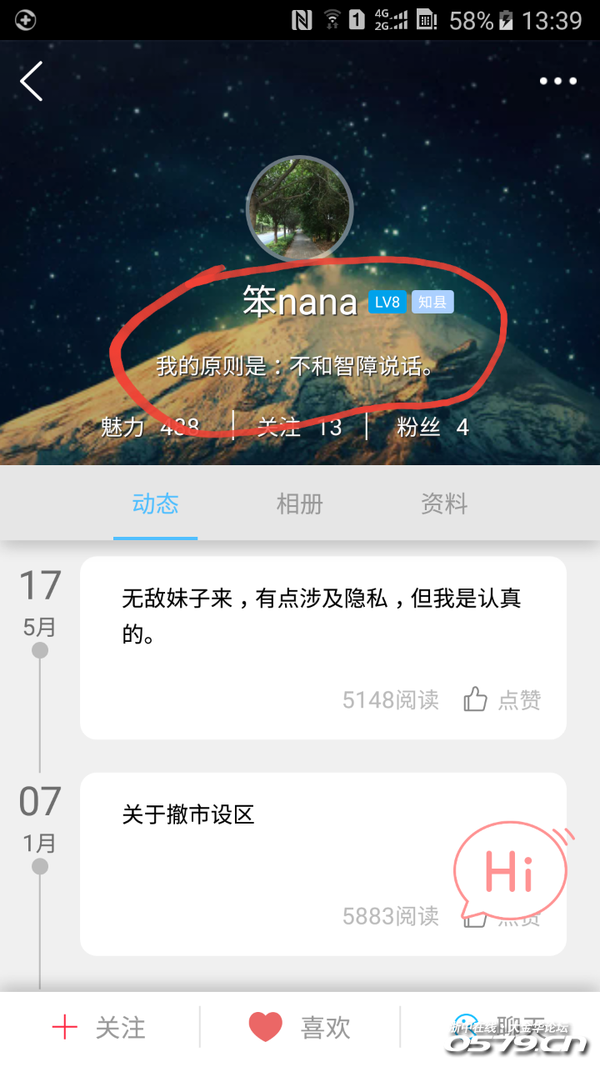Image resolution: width=600 pixels, height=1067 pixels.
Task: View the 粉丝 followers count
Action: [432, 427]
